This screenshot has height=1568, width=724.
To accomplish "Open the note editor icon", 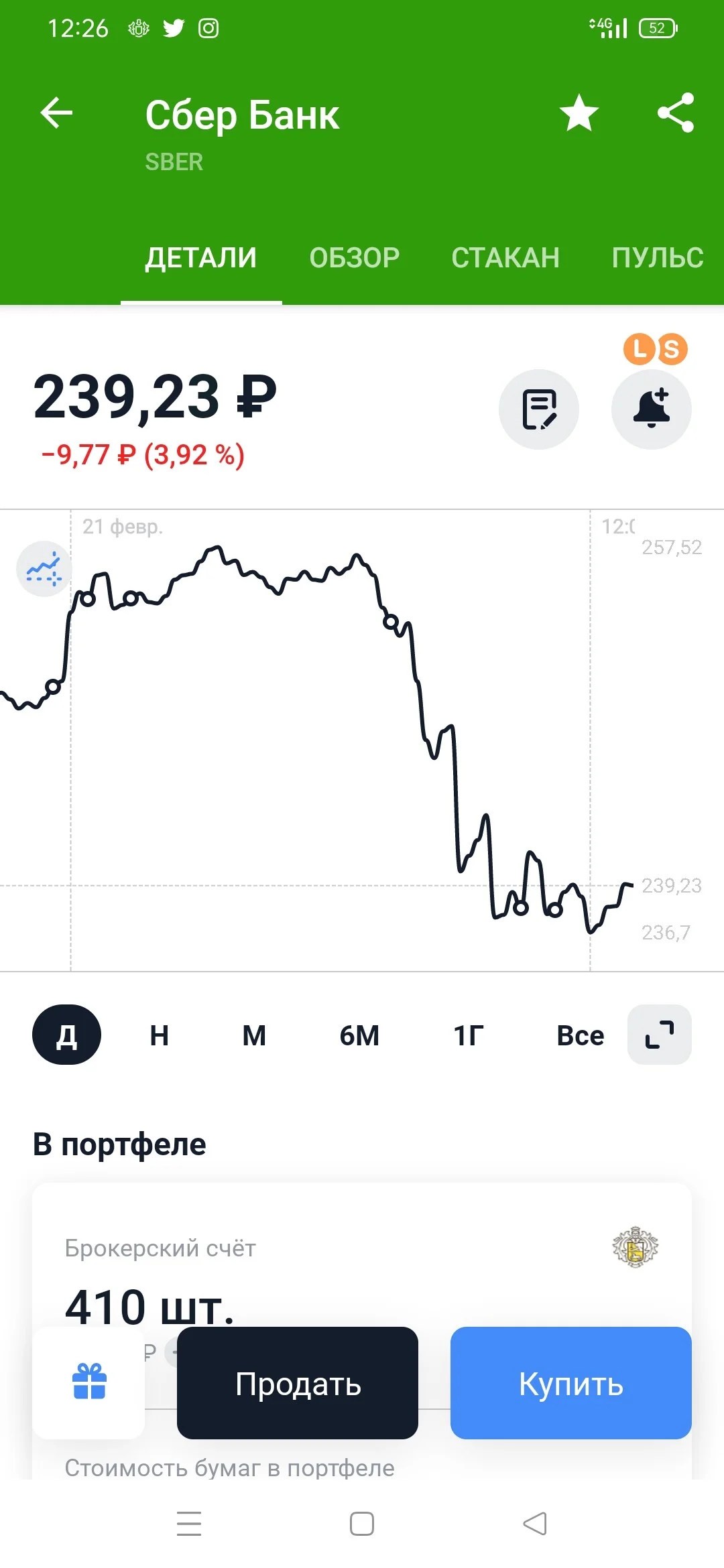I will click(539, 409).
